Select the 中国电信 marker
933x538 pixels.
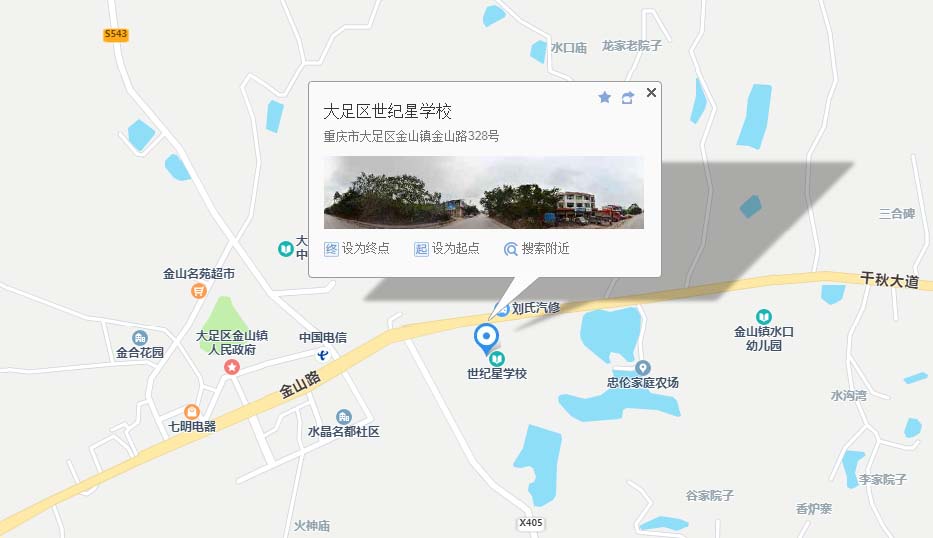pos(324,355)
